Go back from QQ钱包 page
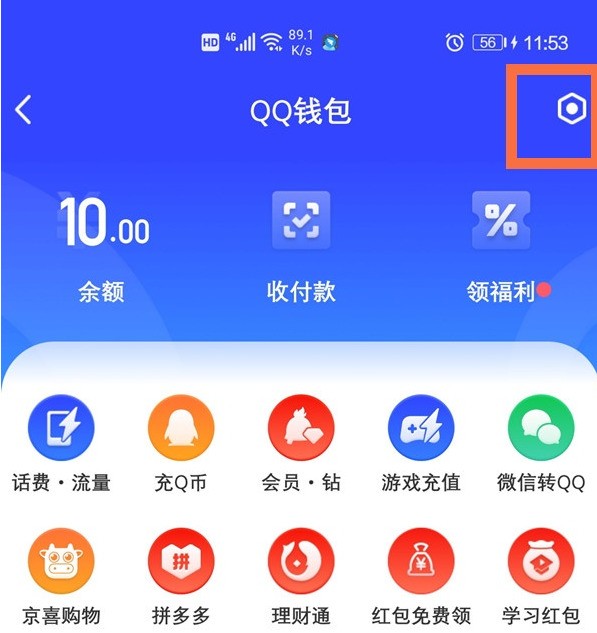Image resolution: width=597 pixels, height=633 pixels. tap(23, 109)
